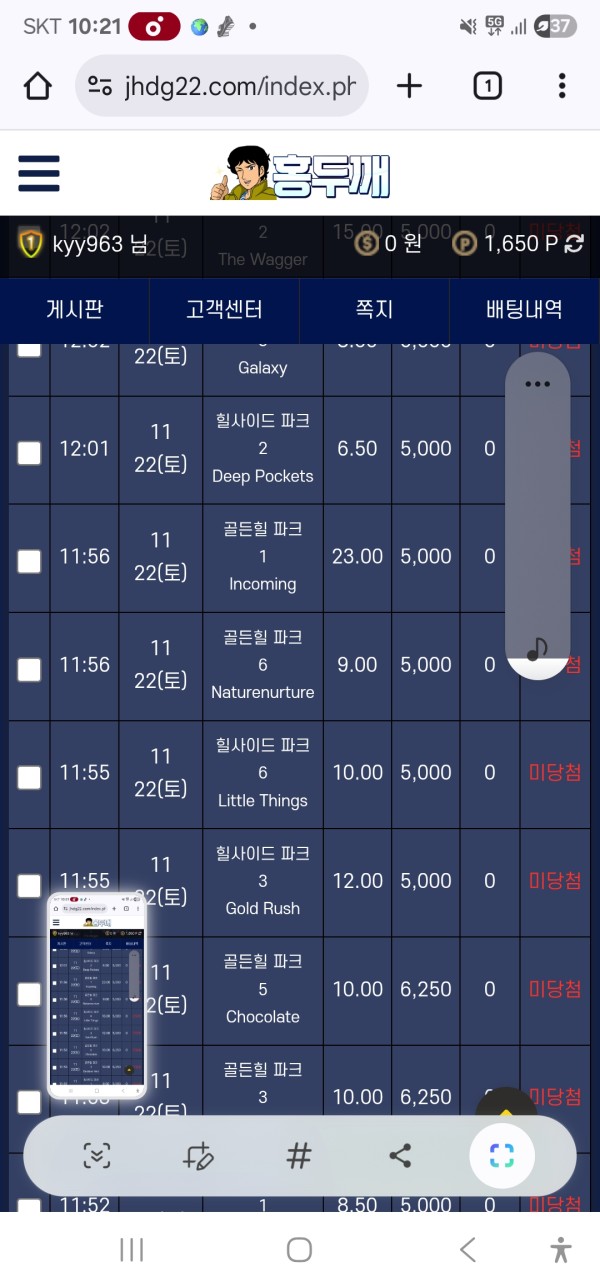Edit the screenshot with the pencil tool

[x=198, y=1157]
